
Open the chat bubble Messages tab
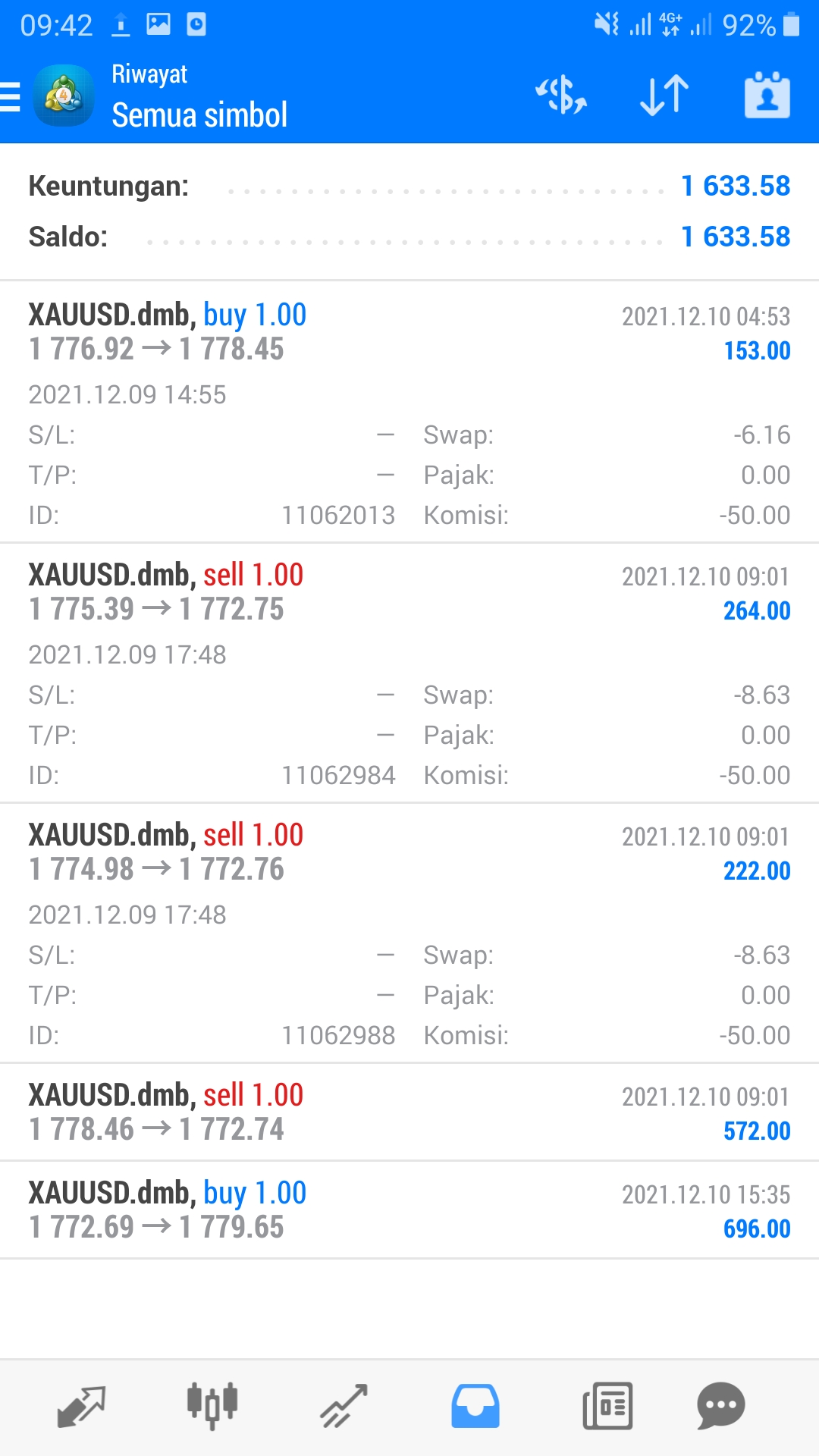click(720, 1407)
